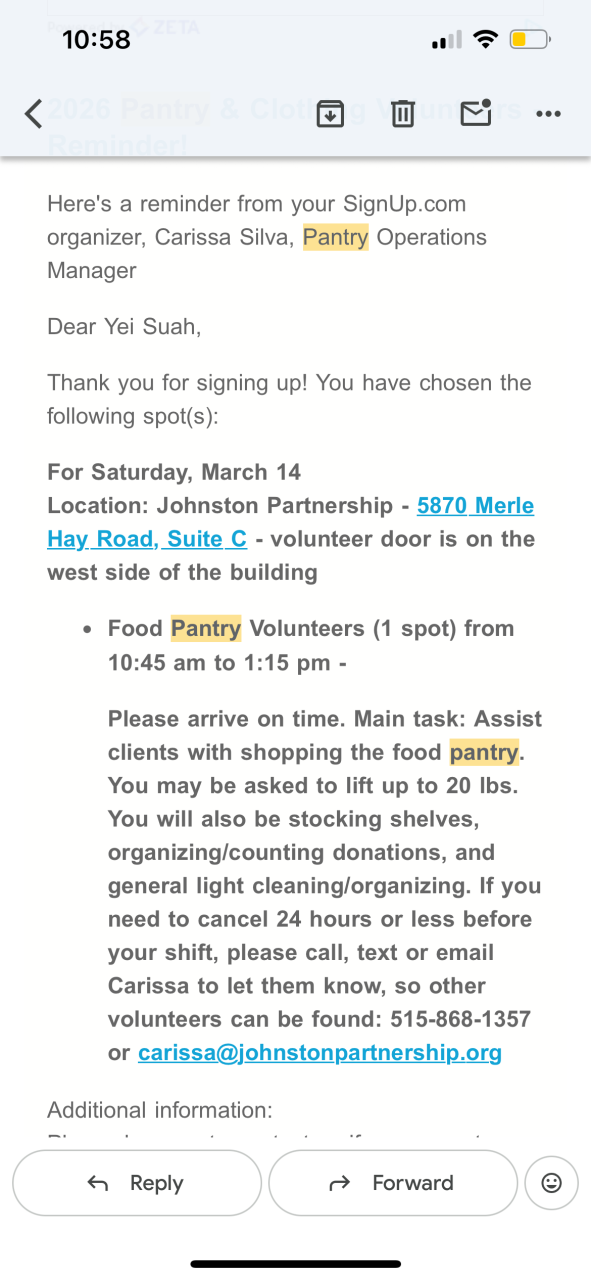Open the three-dot overflow menu

(549, 114)
